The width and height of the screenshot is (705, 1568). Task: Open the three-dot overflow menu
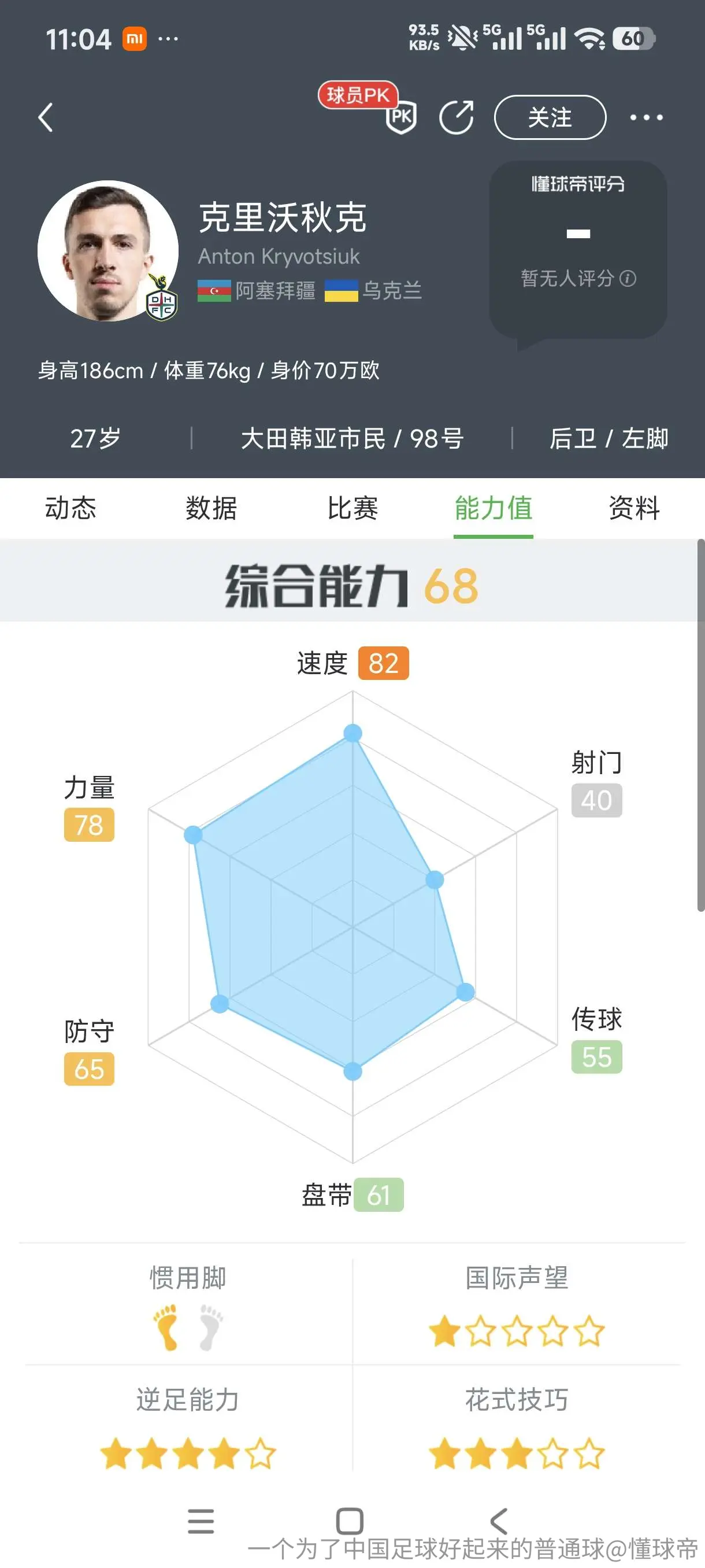coord(646,117)
